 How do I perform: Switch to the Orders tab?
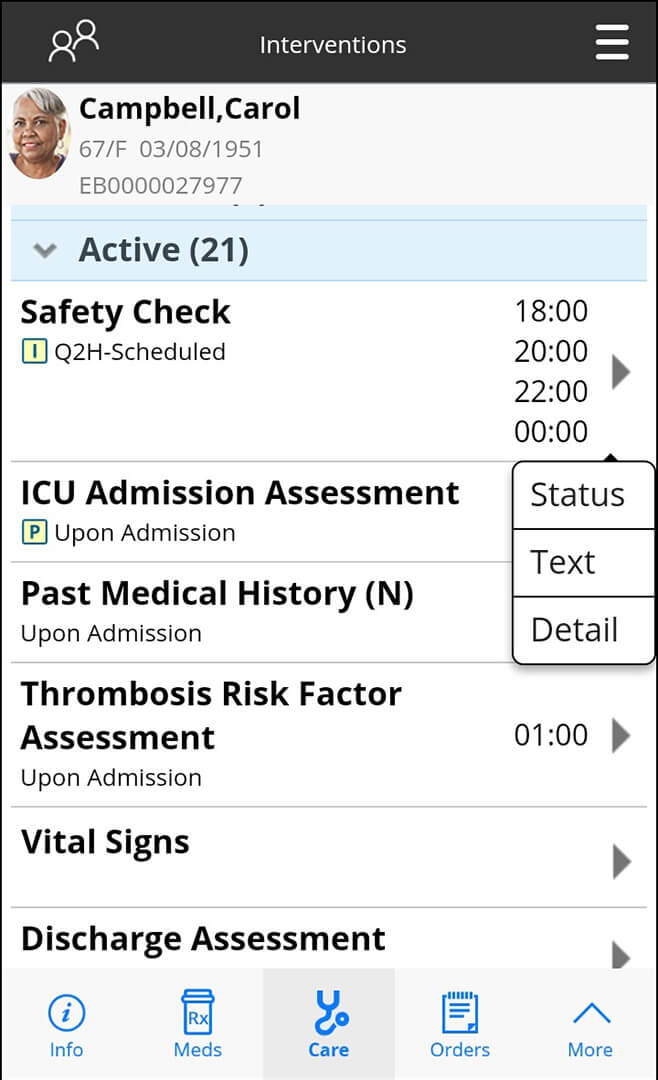460,1024
